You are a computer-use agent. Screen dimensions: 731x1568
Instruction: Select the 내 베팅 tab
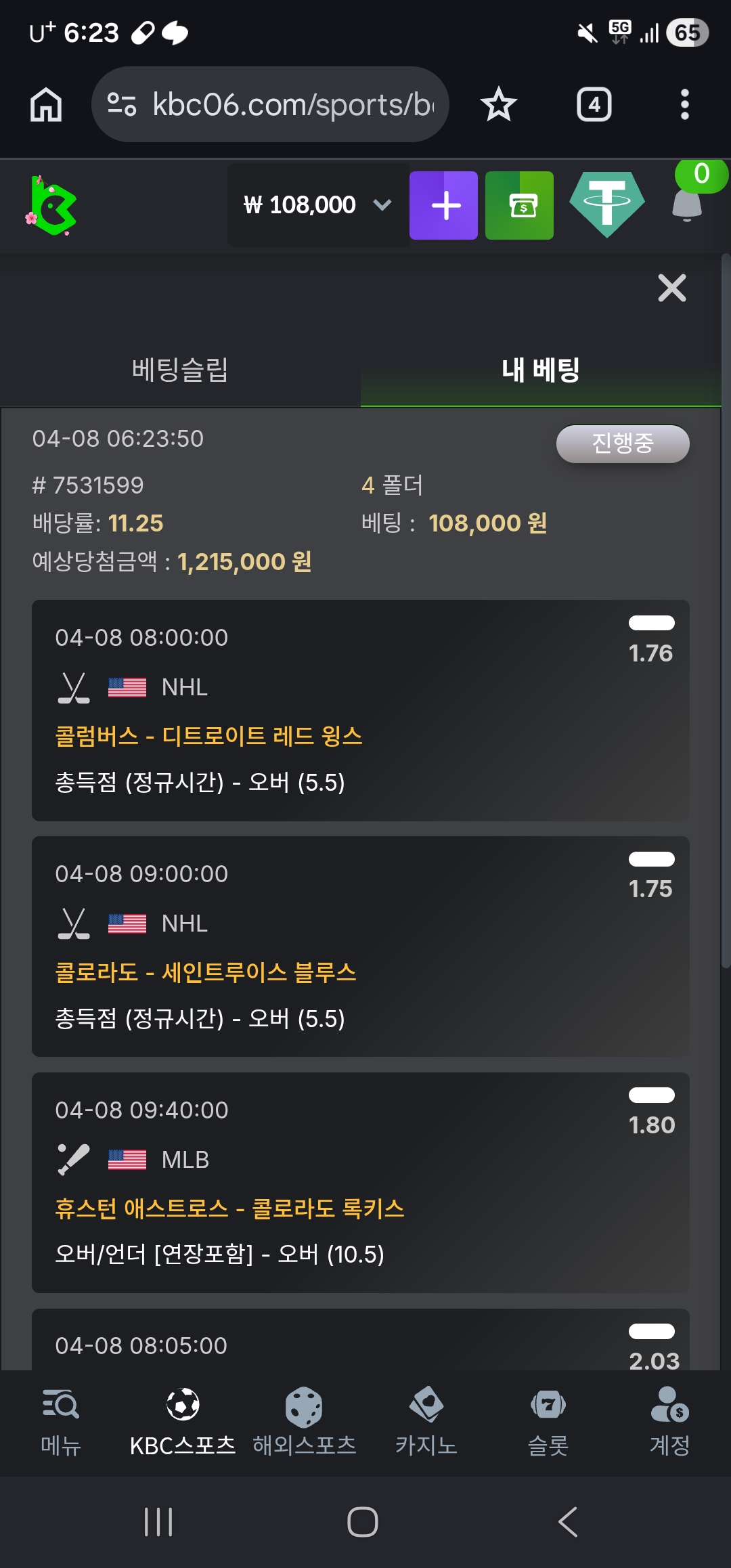pyautogui.click(x=540, y=370)
